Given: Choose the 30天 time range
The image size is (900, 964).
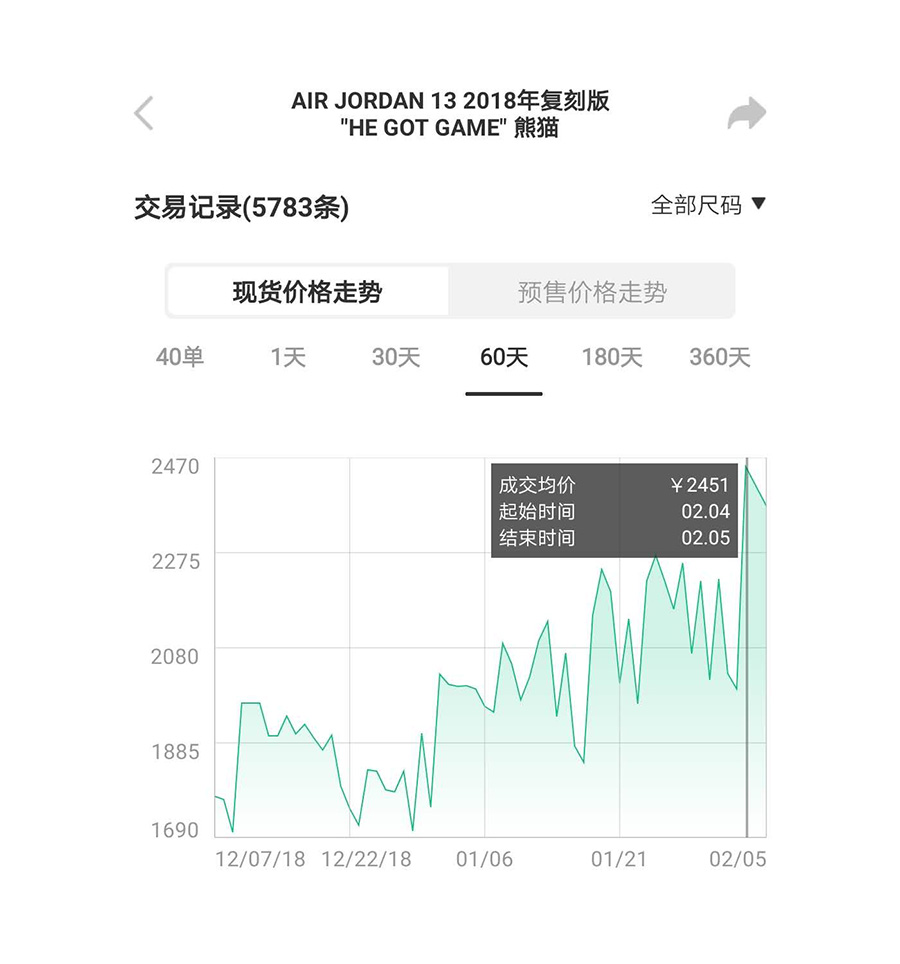Looking at the screenshot, I should pyautogui.click(x=396, y=357).
